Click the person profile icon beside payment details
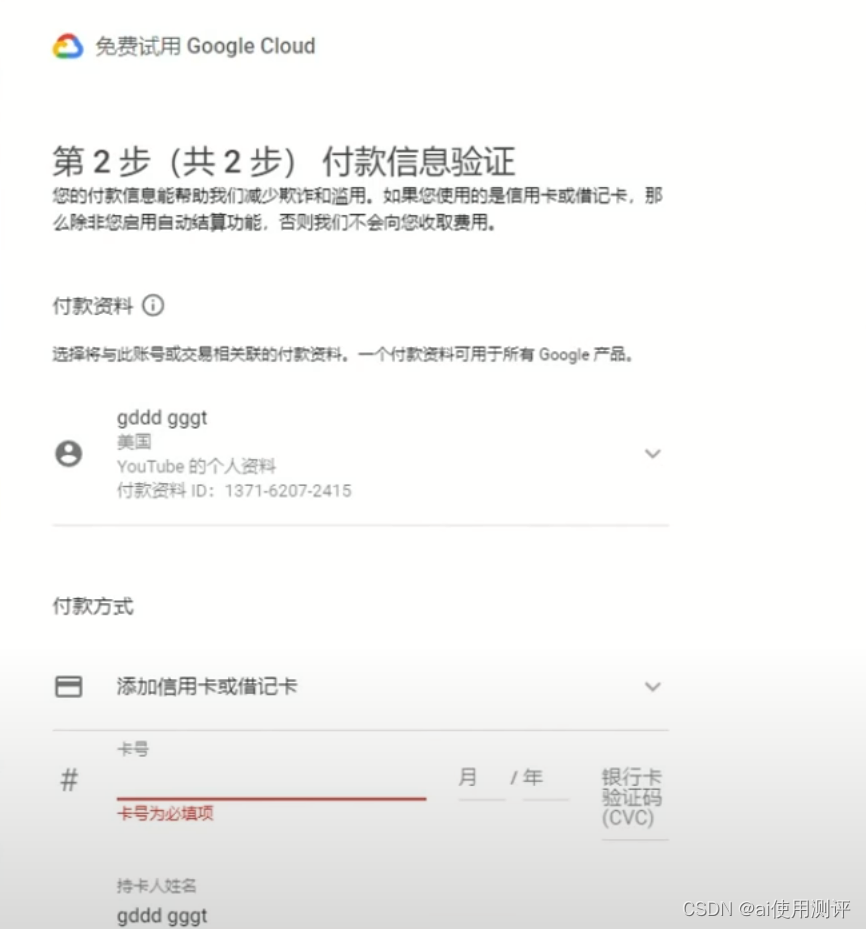The image size is (866, 929). point(68,454)
